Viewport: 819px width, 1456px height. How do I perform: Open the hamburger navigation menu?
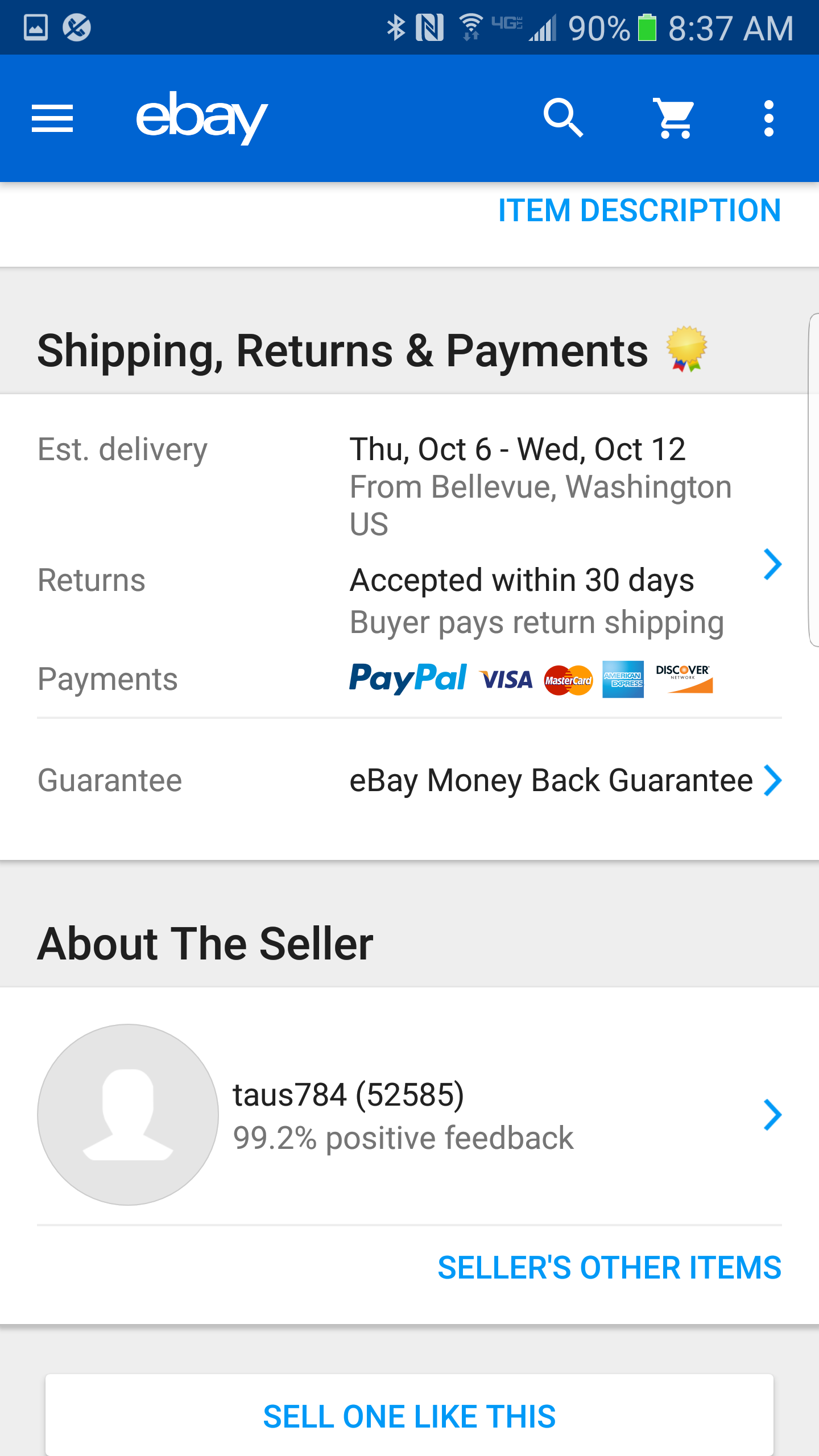52,118
